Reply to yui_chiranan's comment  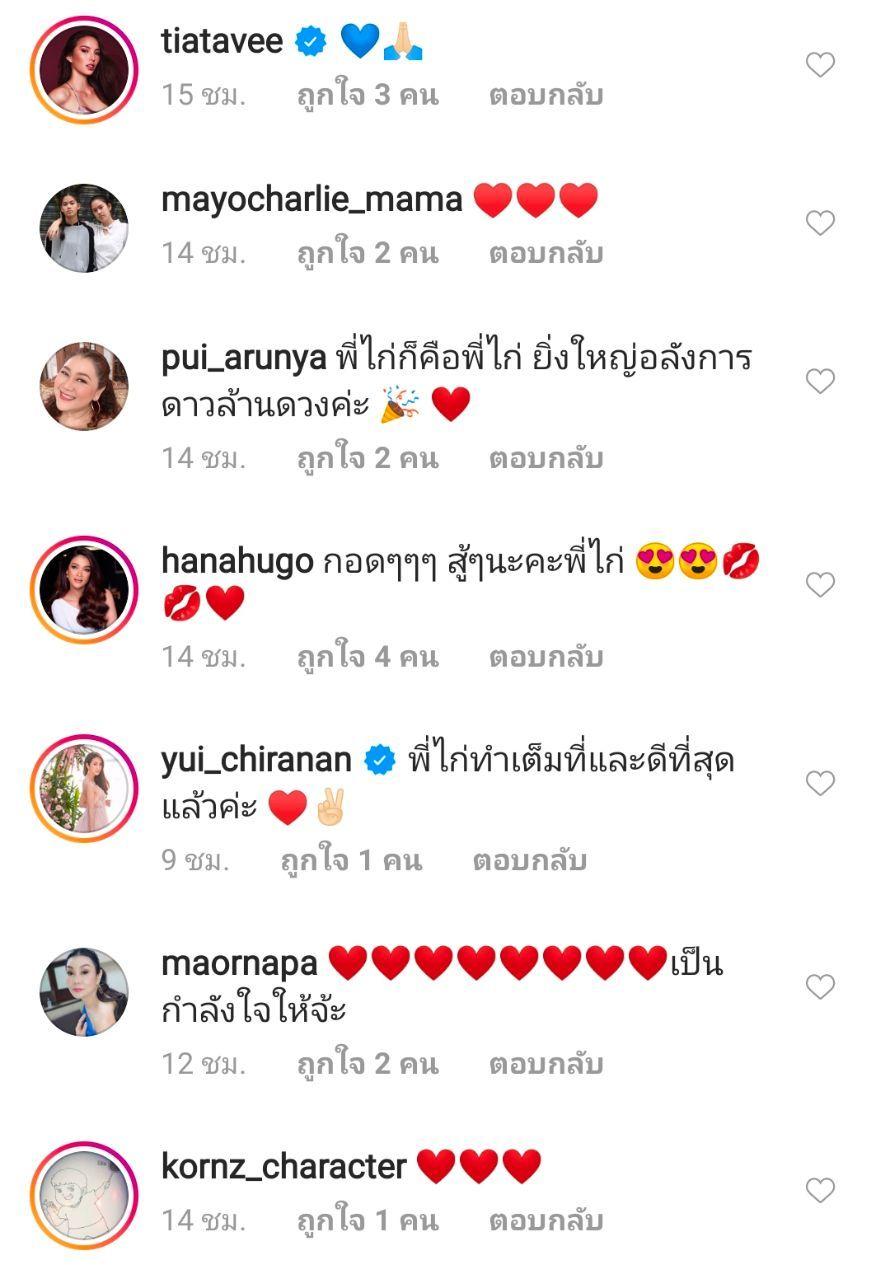pos(529,861)
